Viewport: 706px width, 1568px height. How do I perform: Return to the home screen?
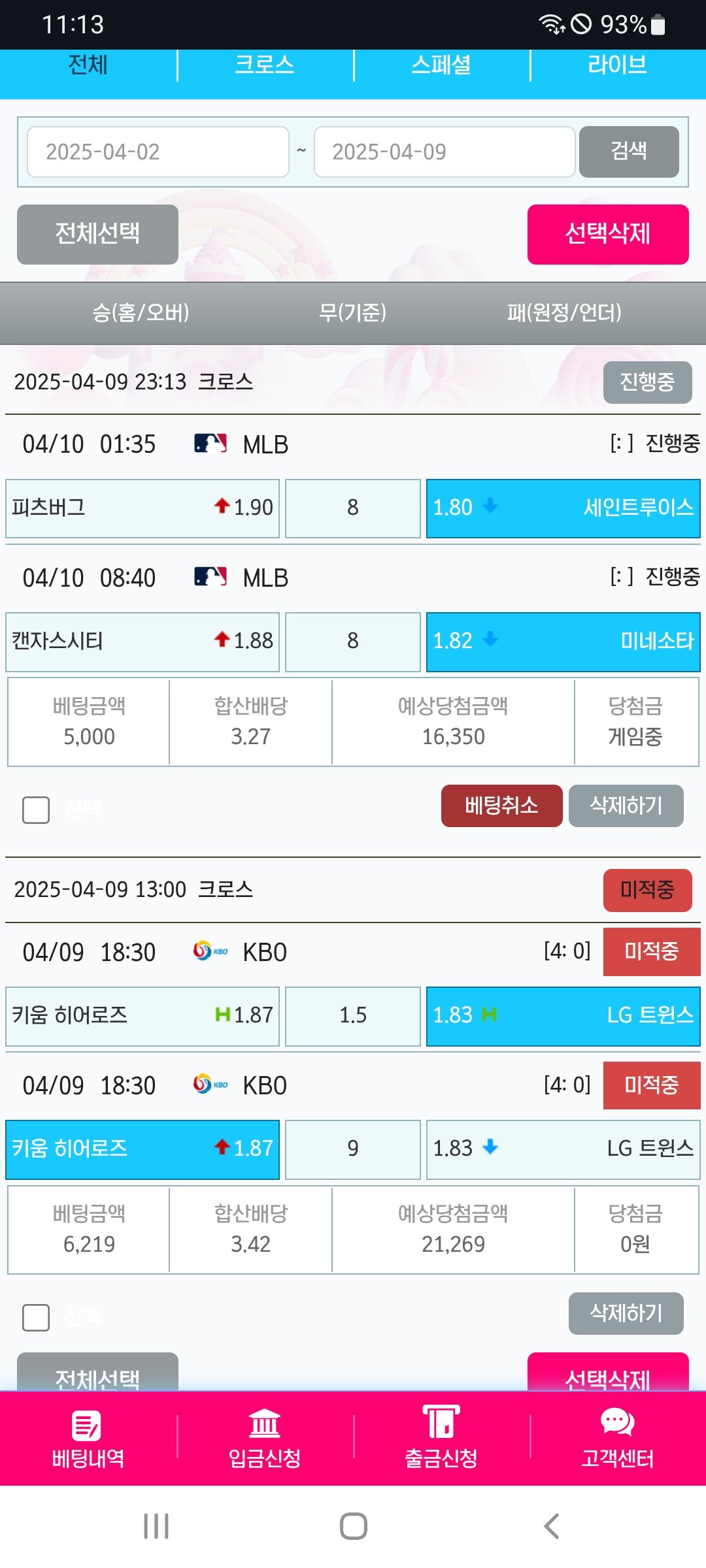(353, 1526)
